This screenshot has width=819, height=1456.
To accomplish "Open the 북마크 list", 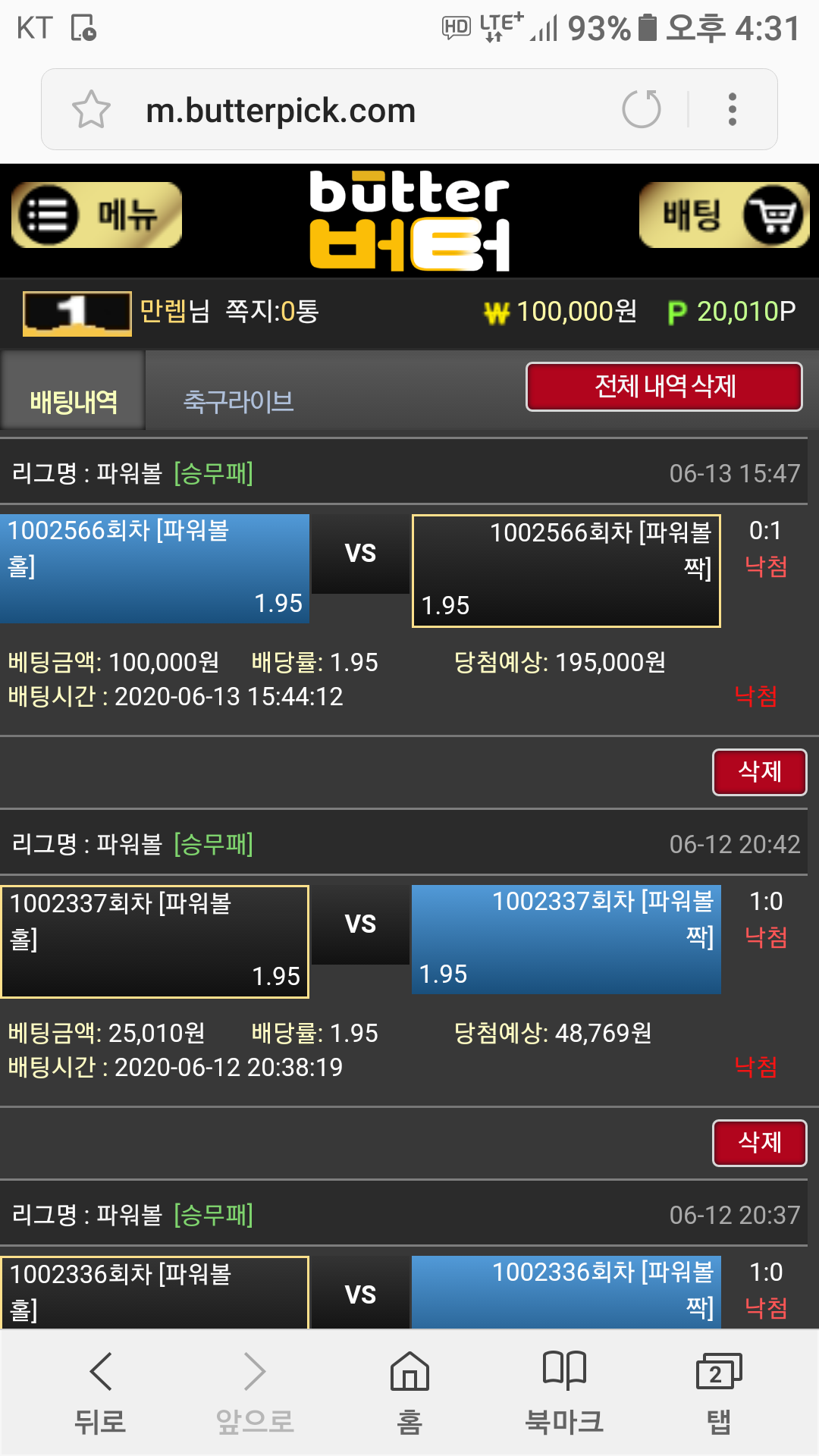I will 564,1392.
